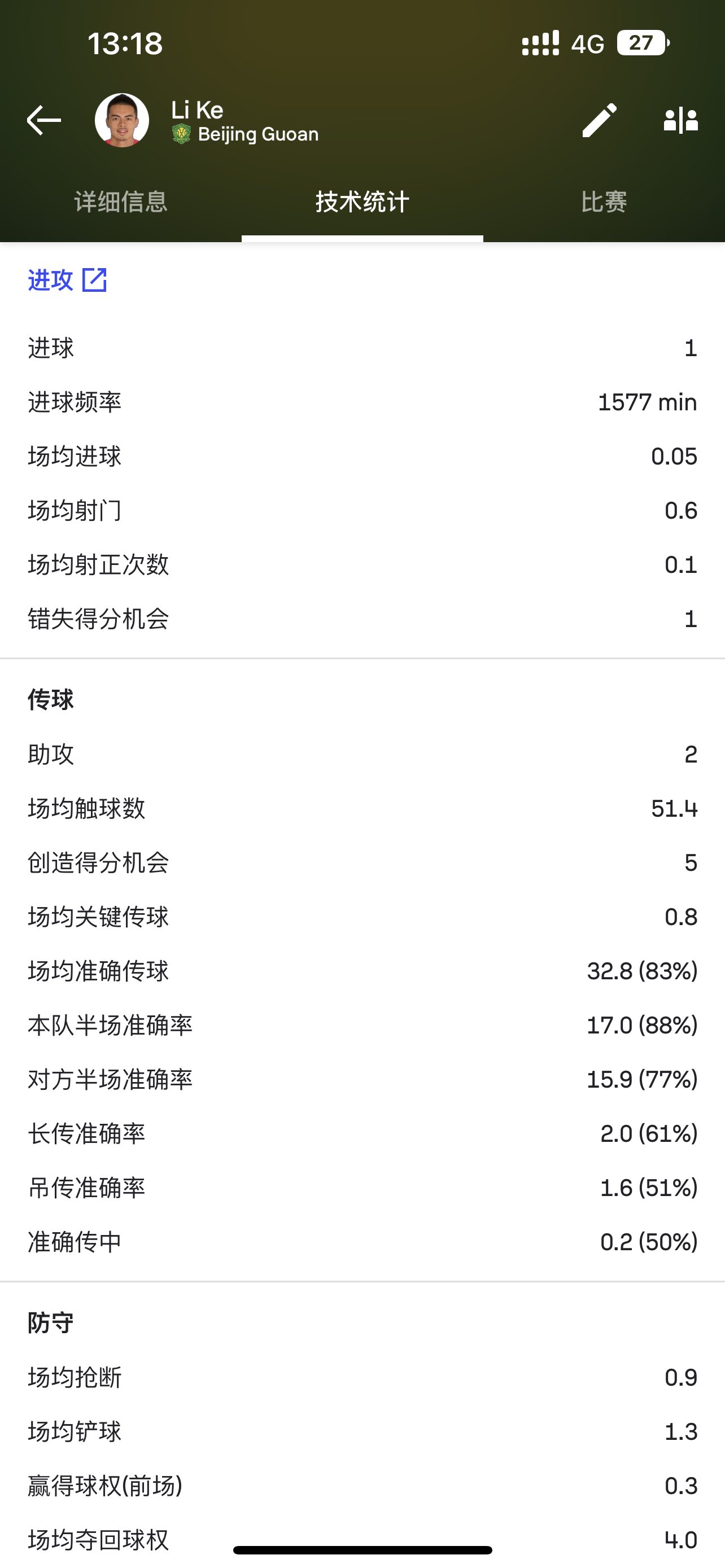Switch to the 比赛 tab
725x1568 pixels.
pyautogui.click(x=603, y=202)
